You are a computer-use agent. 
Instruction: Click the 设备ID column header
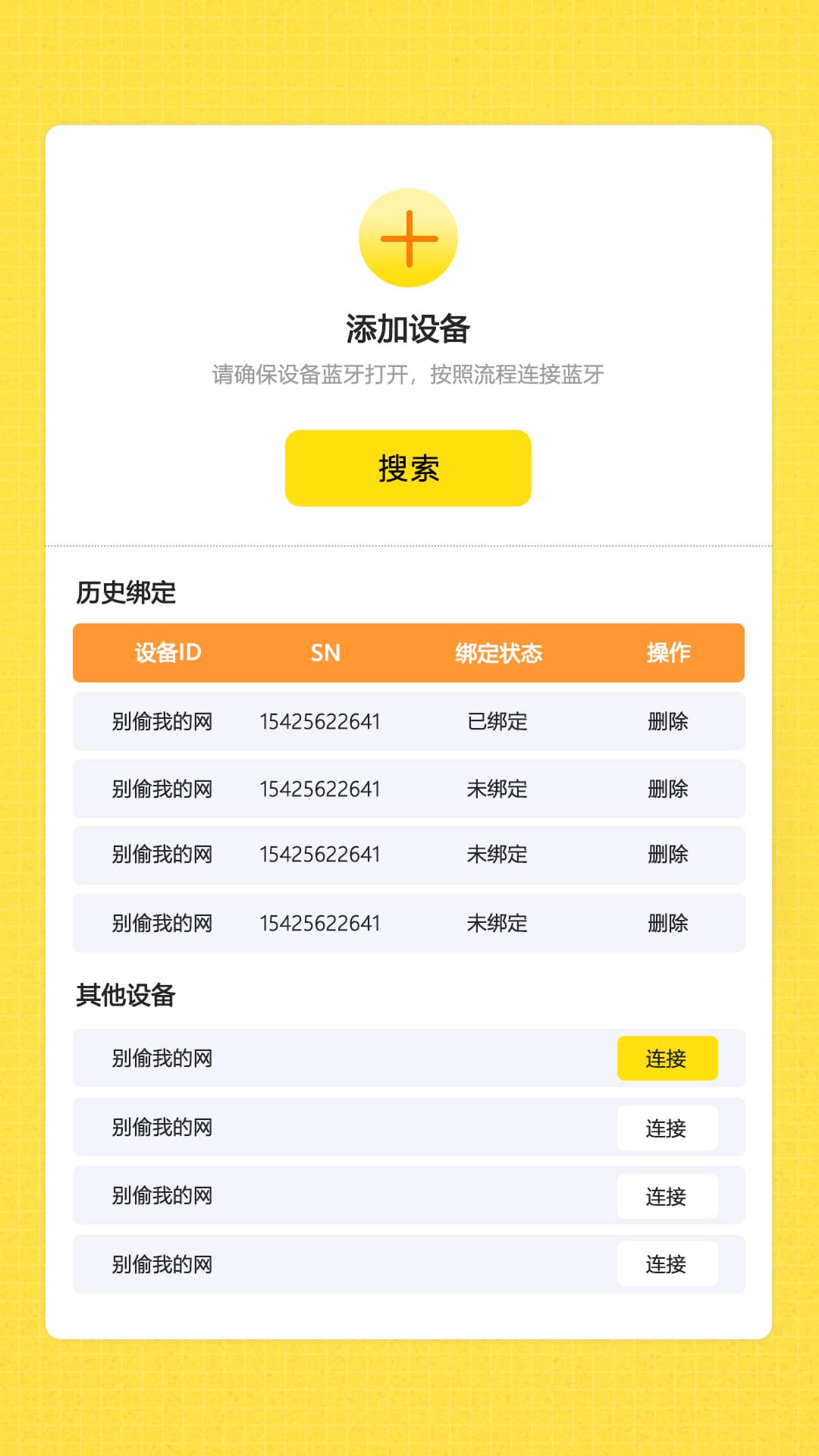168,653
